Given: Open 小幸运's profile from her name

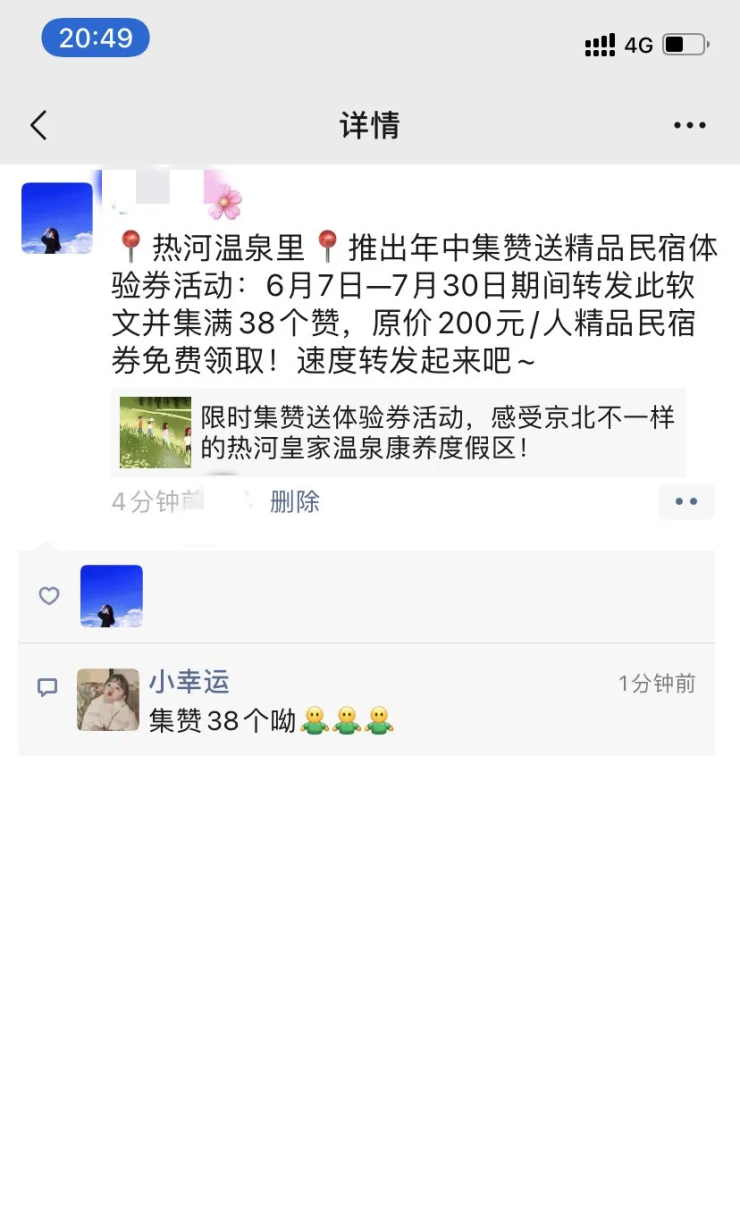Looking at the screenshot, I should (x=189, y=682).
